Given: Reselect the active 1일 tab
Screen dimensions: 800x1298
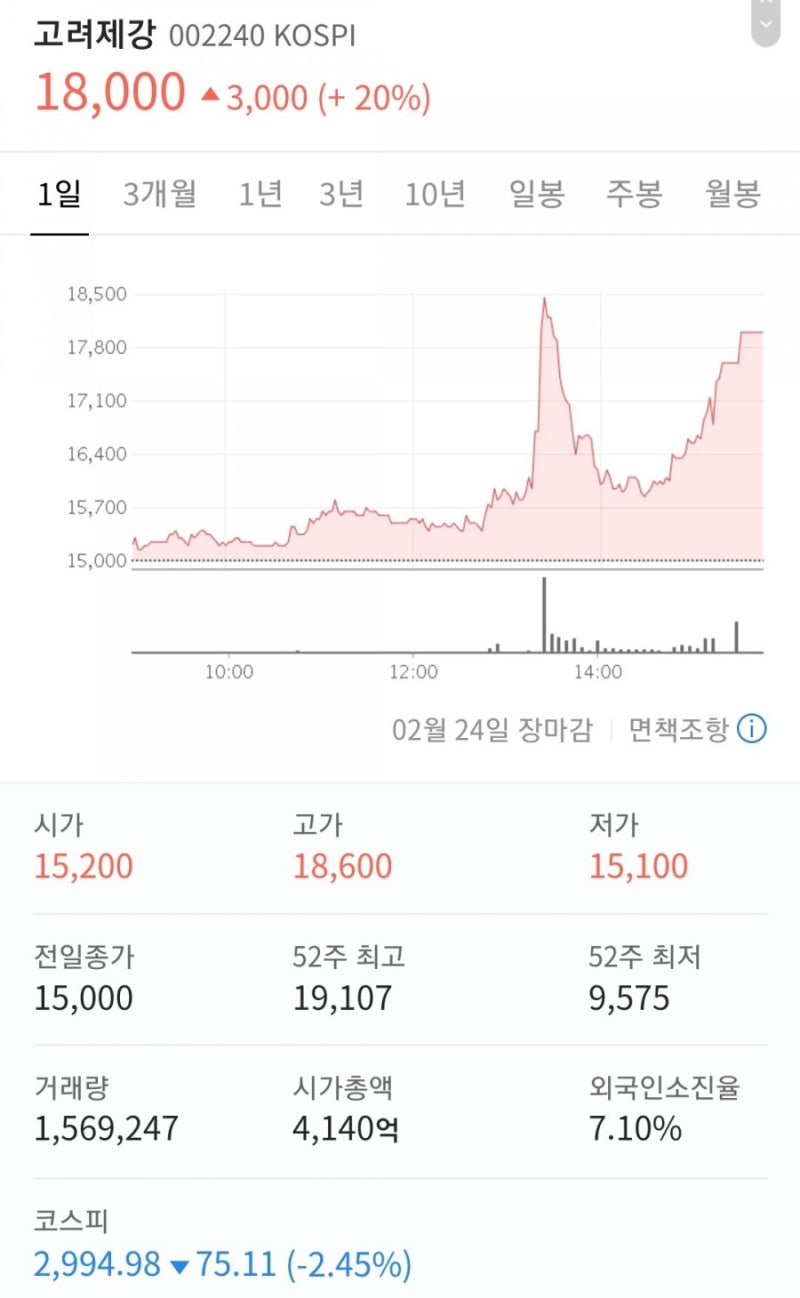Looking at the screenshot, I should coord(58,196).
